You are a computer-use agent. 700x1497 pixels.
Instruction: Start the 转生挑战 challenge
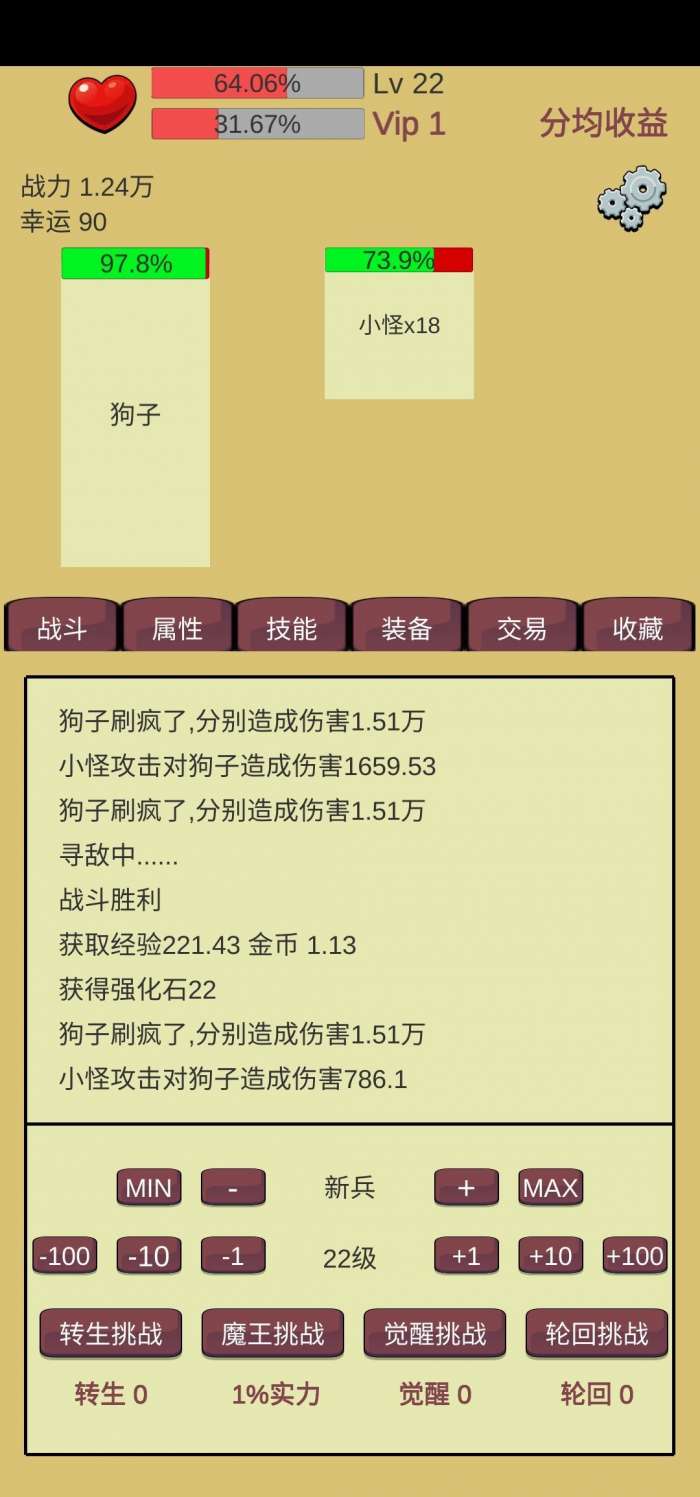(x=111, y=1333)
